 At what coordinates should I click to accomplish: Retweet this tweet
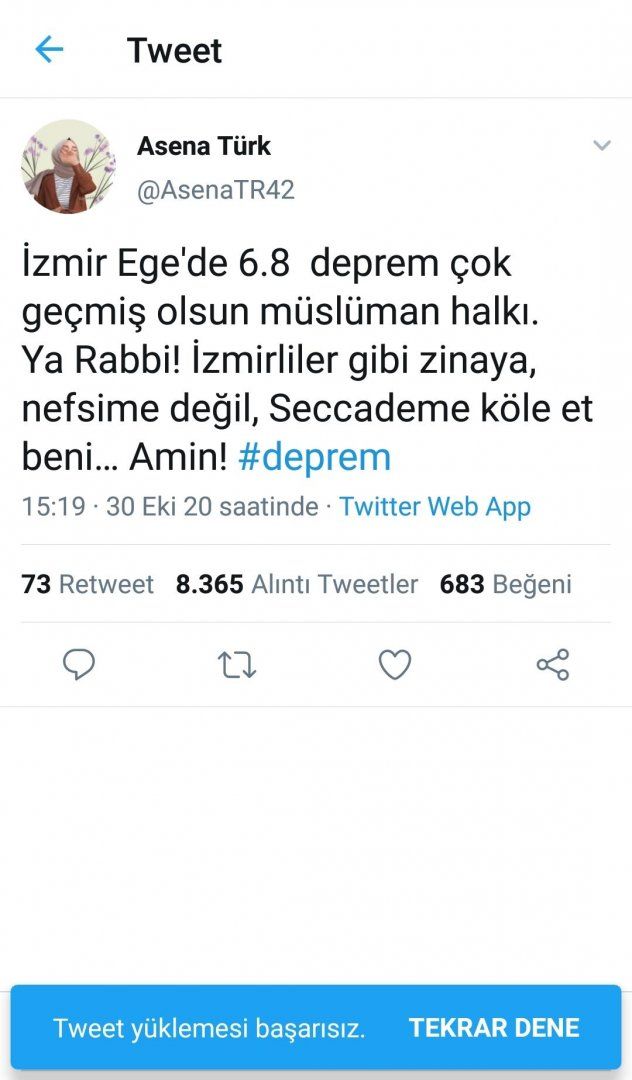(237, 665)
